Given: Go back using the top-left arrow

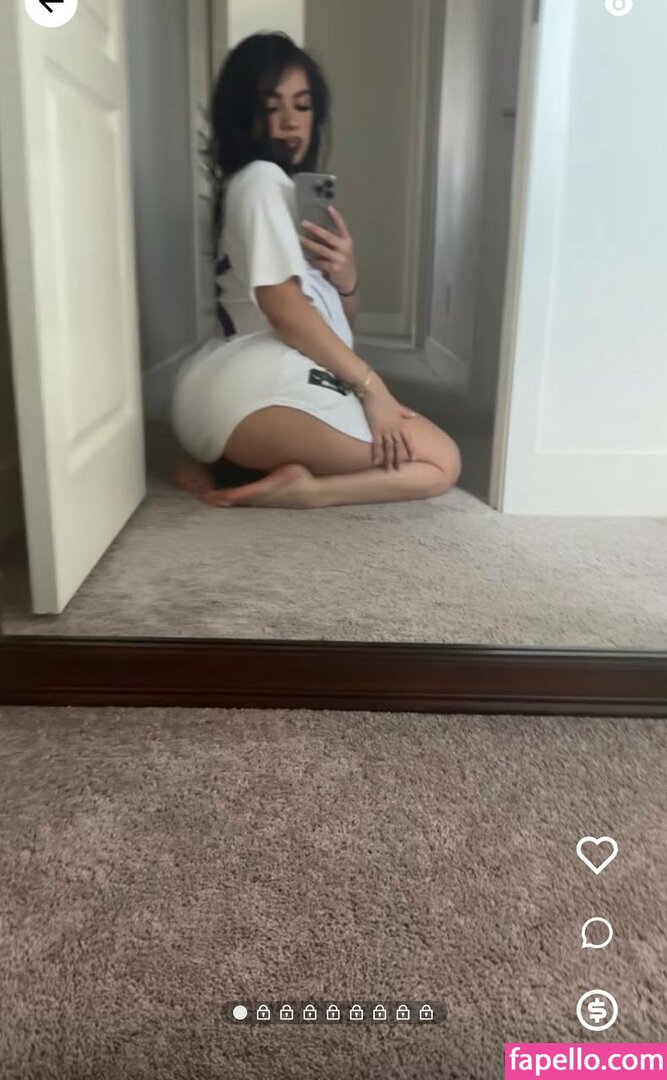Looking at the screenshot, I should click(50, 6).
